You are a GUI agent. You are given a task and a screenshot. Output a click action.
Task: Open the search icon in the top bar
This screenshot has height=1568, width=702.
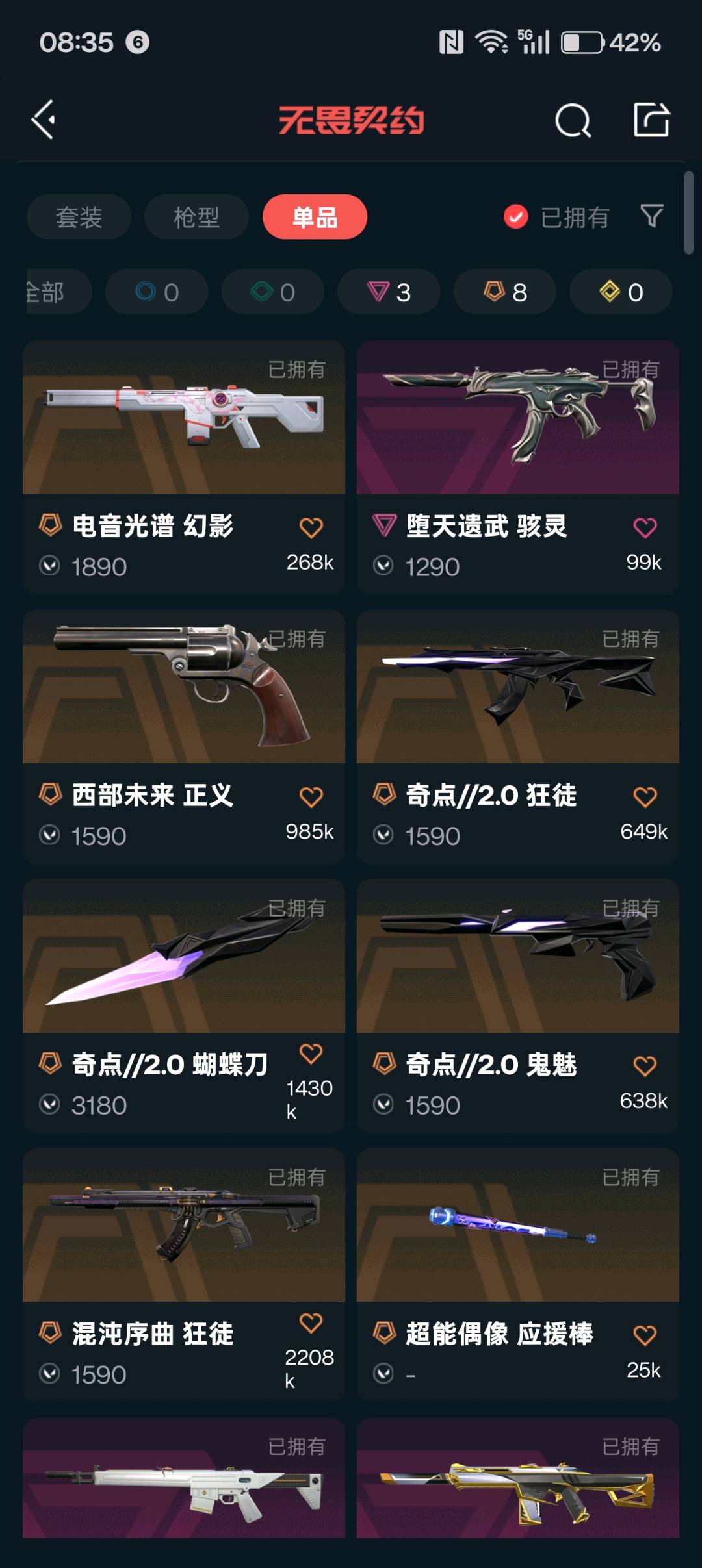pyautogui.click(x=573, y=120)
